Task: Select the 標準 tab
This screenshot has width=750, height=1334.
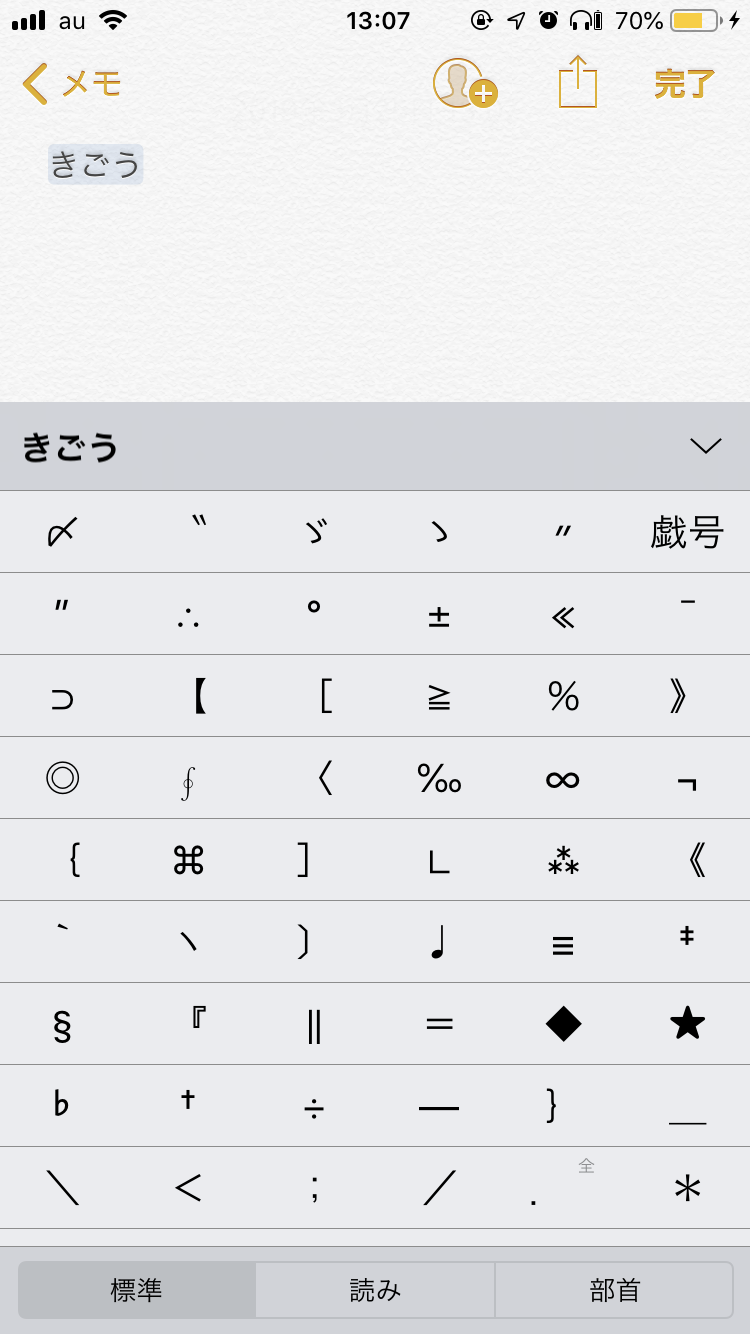Action: 137,1290
